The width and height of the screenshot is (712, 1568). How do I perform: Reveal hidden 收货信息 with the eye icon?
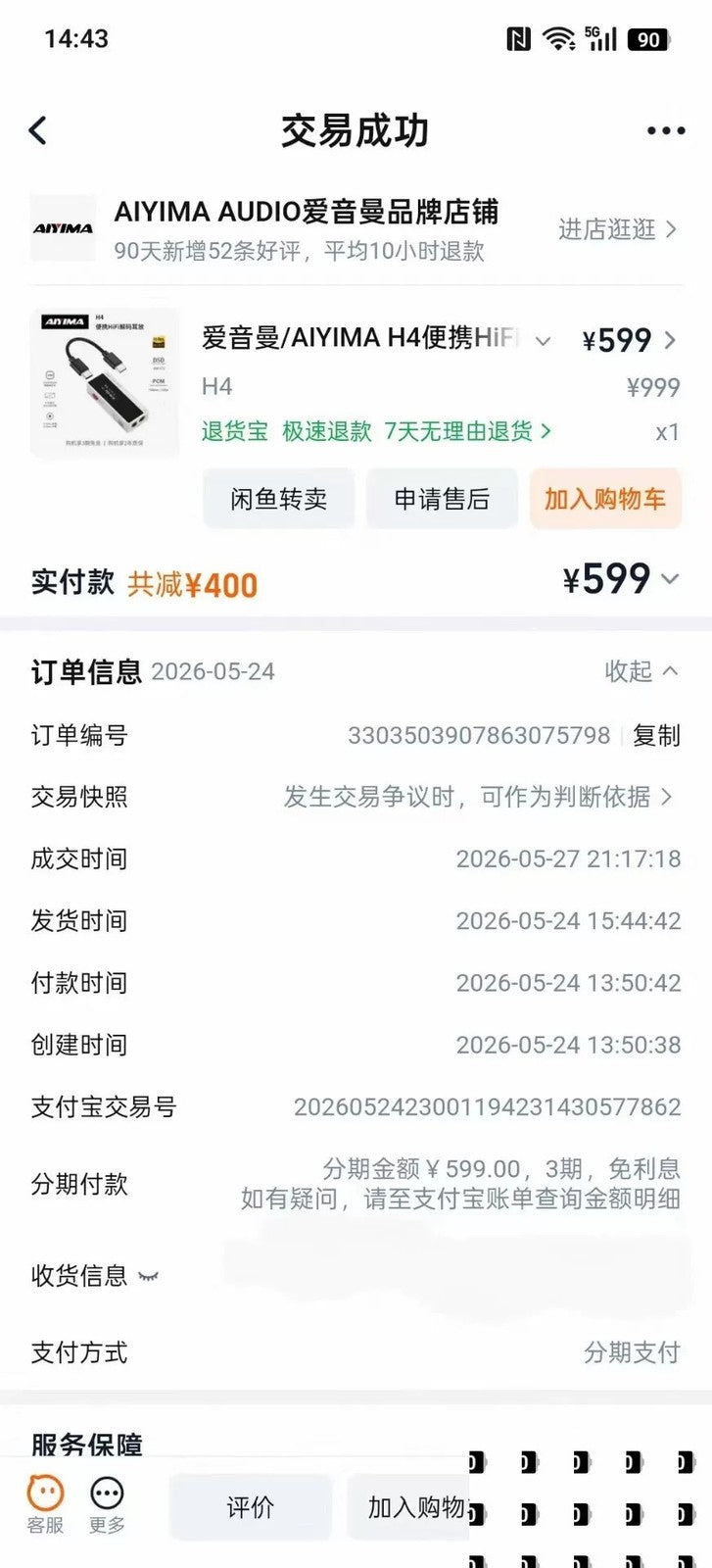(x=149, y=1276)
